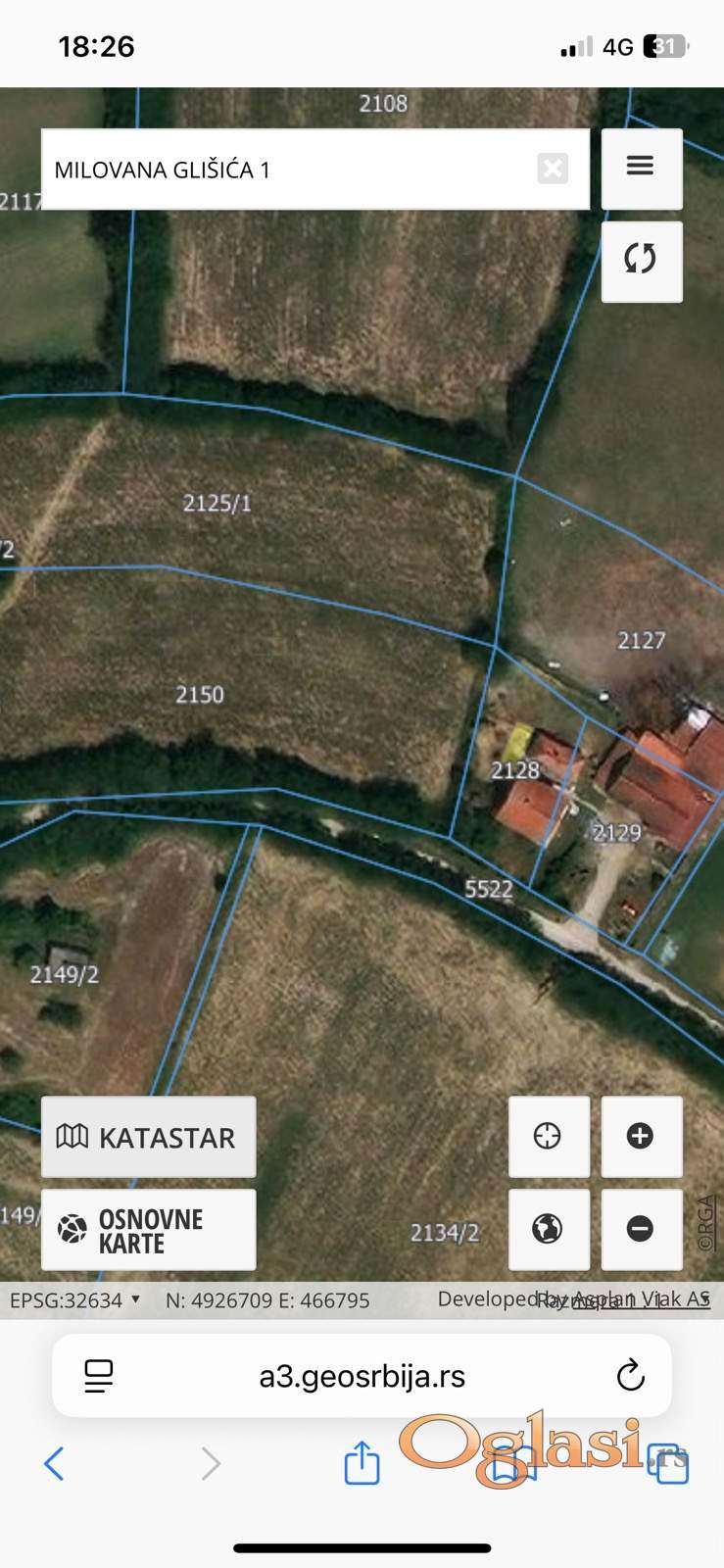Screen dimensions: 724x1568
Task: Share this page via the share icon
Action: pyautogui.click(x=362, y=1463)
